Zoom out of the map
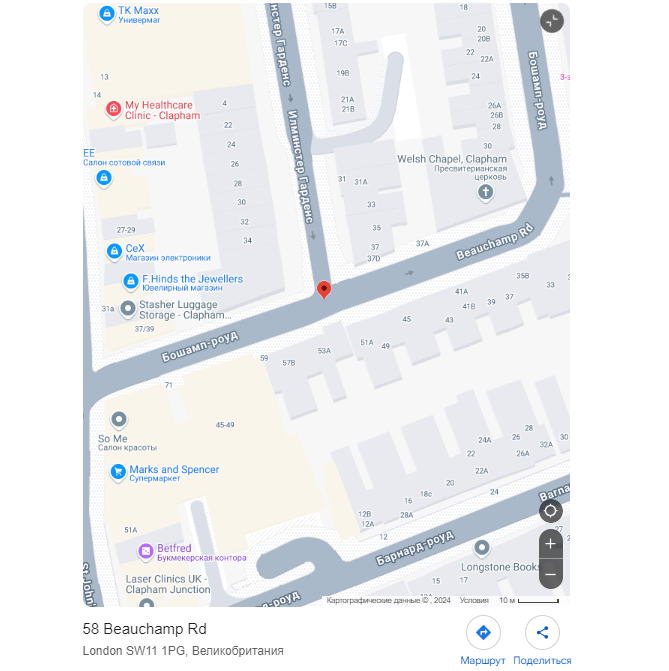 pos(550,574)
